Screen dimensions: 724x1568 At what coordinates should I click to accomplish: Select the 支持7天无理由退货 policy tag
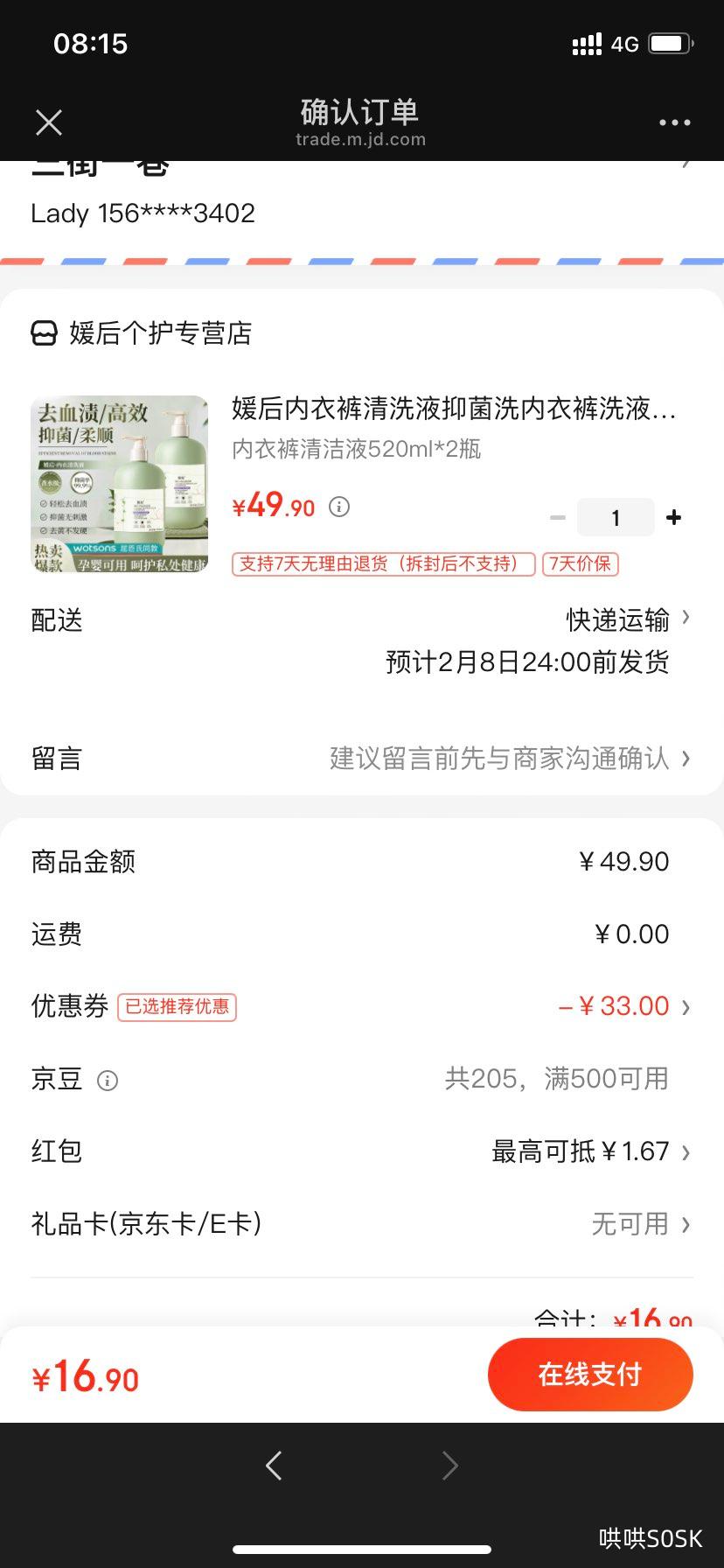coord(382,563)
